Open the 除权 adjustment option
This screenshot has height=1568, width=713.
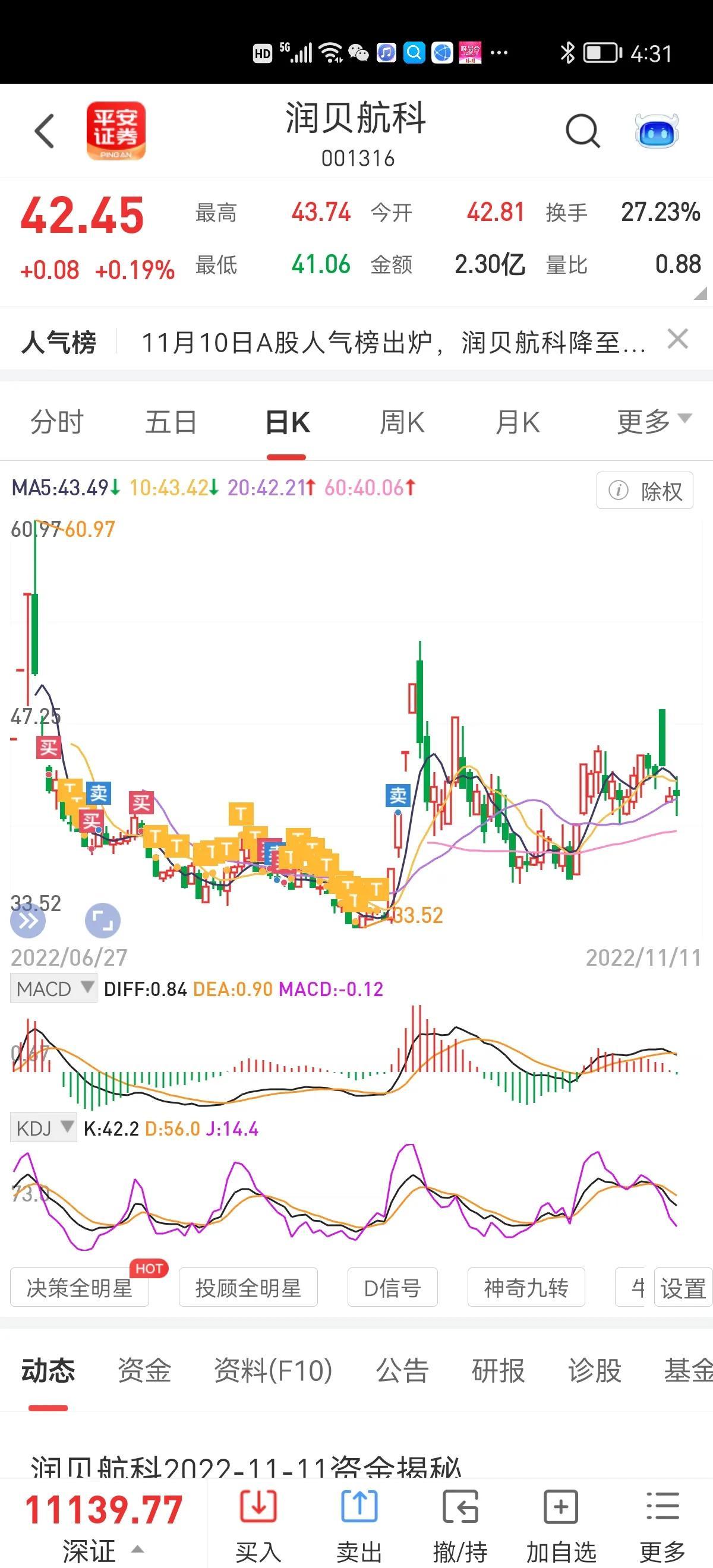coord(645,491)
